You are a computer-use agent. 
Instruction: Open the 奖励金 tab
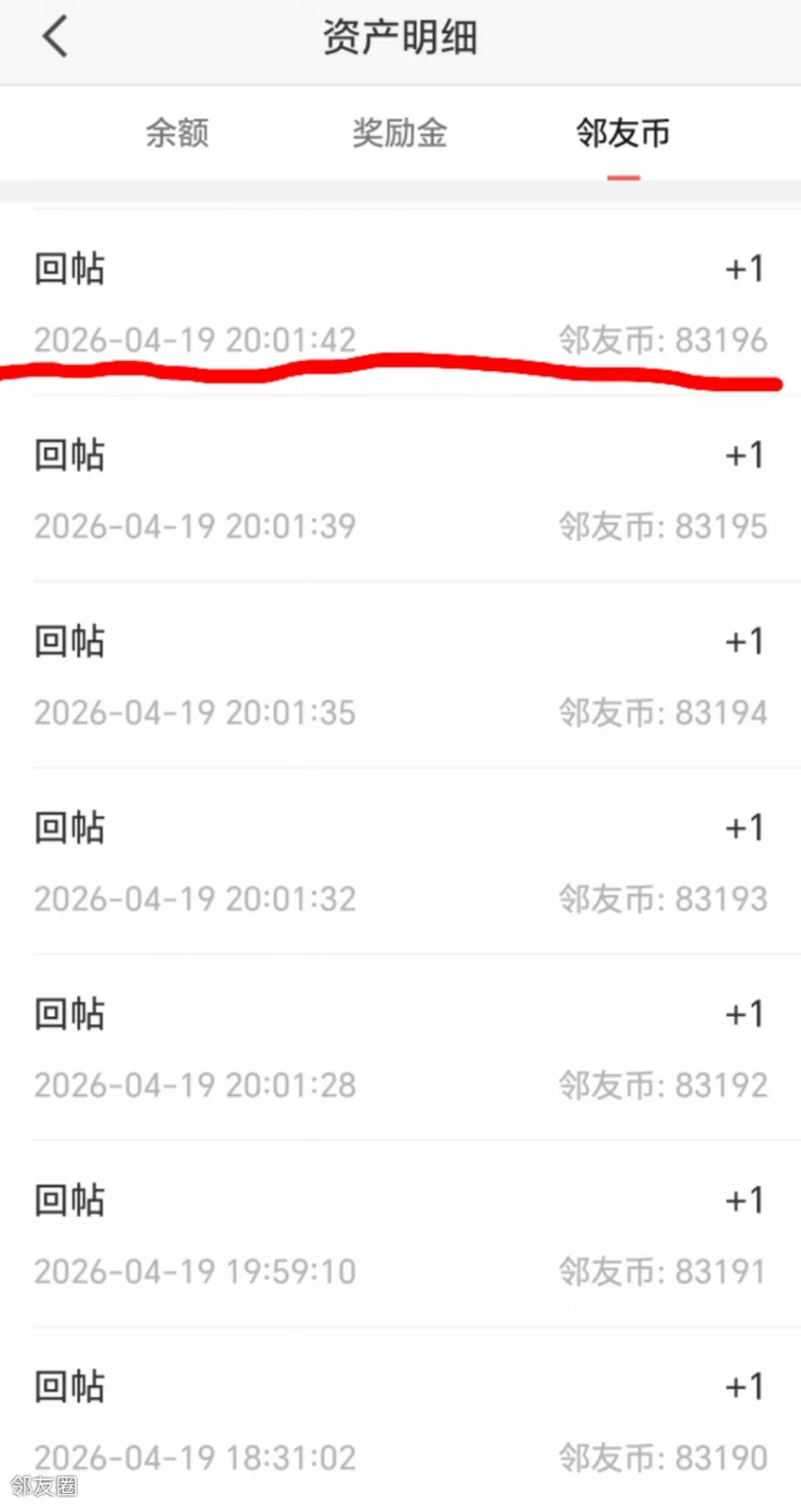[400, 133]
